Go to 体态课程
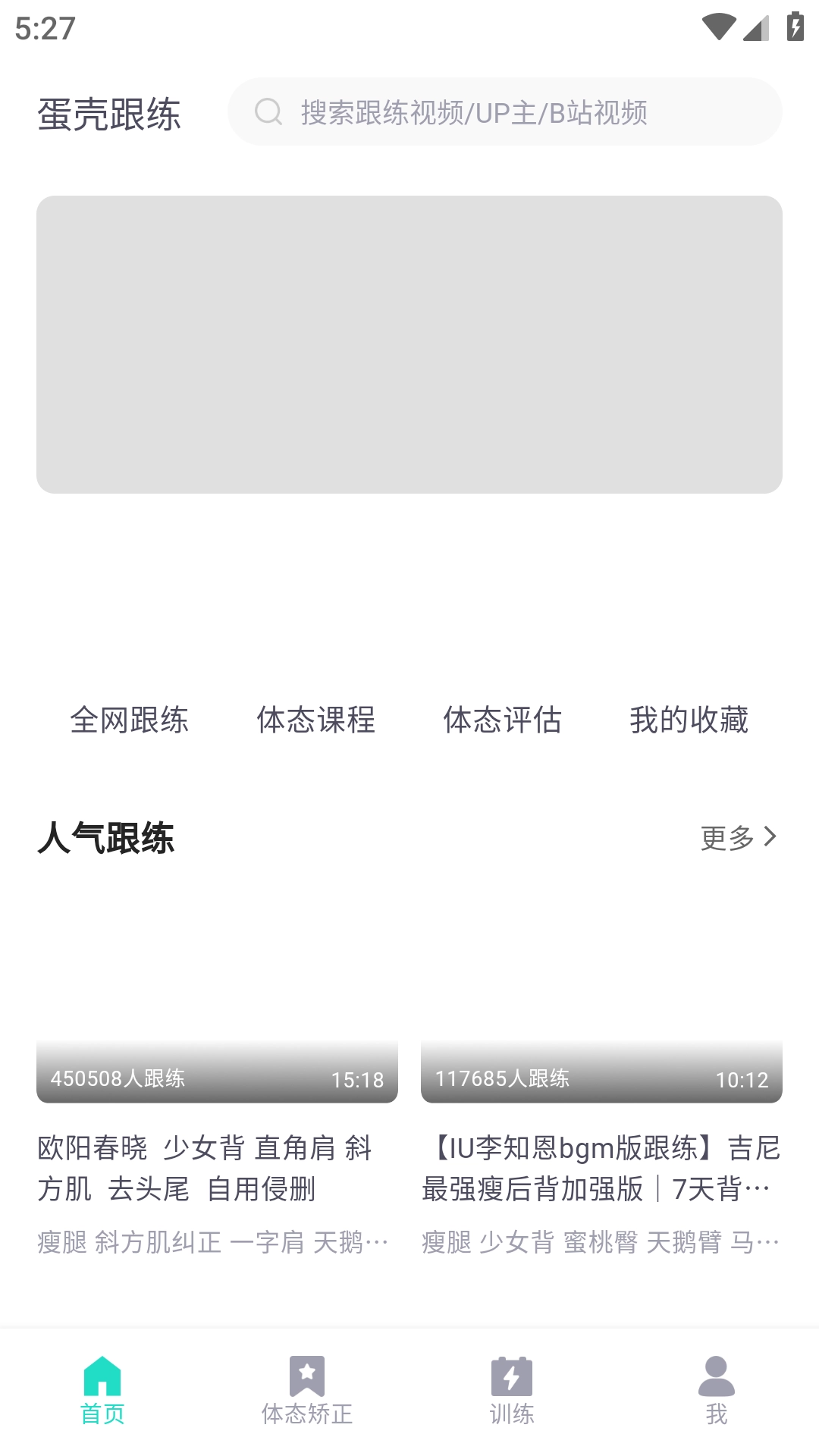Screen dimensions: 819x1456 [x=316, y=719]
